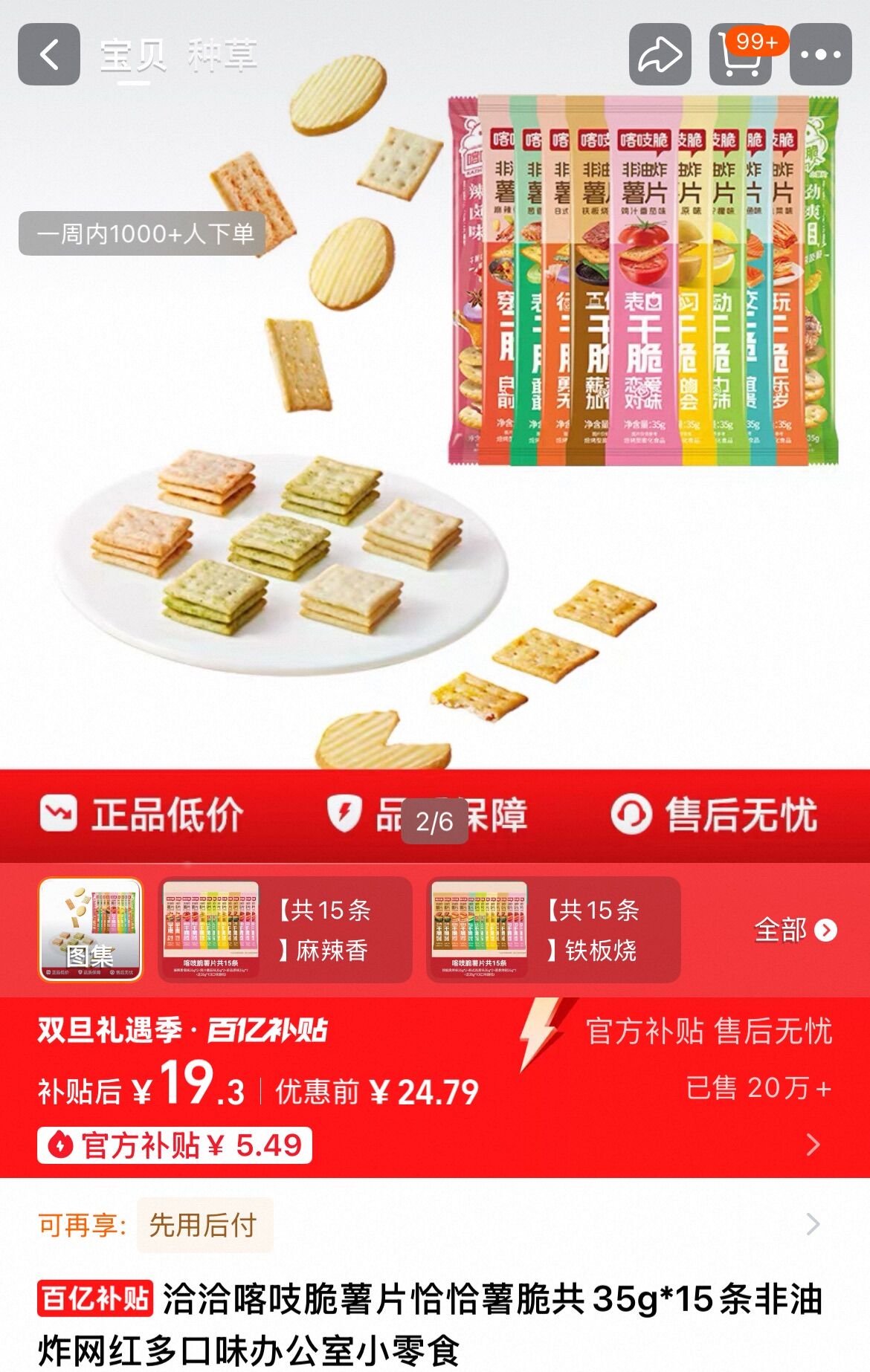Viewport: 870px width, 1372px height.
Task: Choose the 铁板烧 15条 variant
Action: pos(553,930)
